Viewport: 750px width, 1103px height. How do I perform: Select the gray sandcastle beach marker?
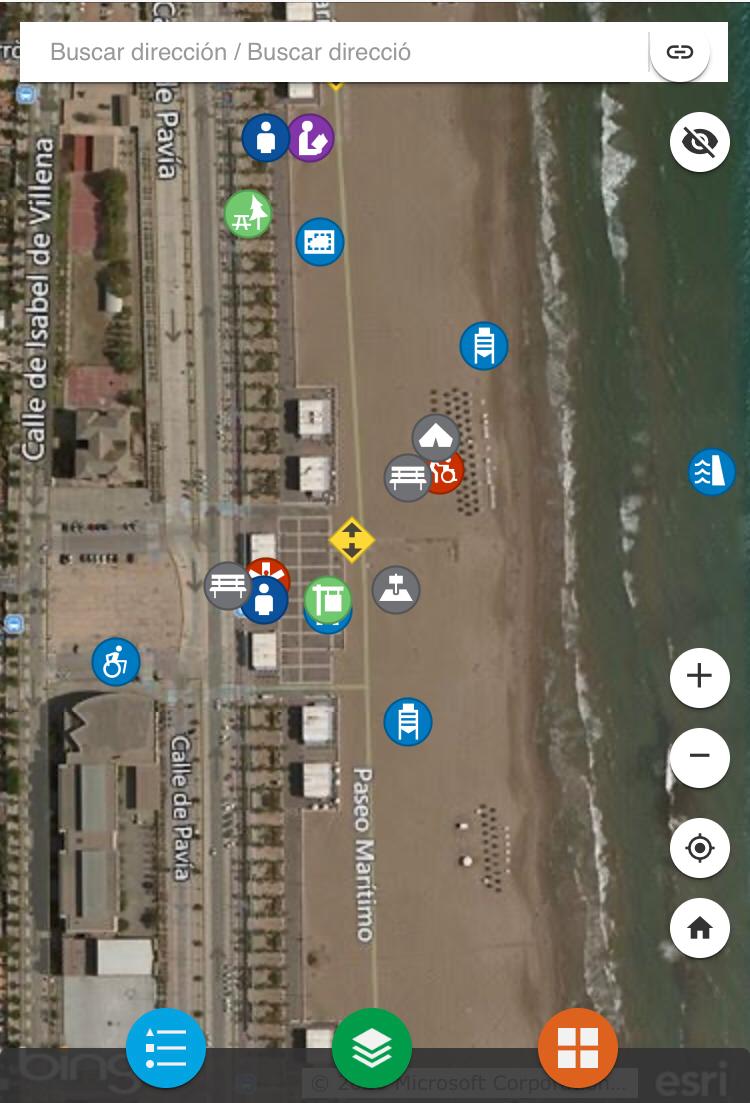tap(396, 589)
